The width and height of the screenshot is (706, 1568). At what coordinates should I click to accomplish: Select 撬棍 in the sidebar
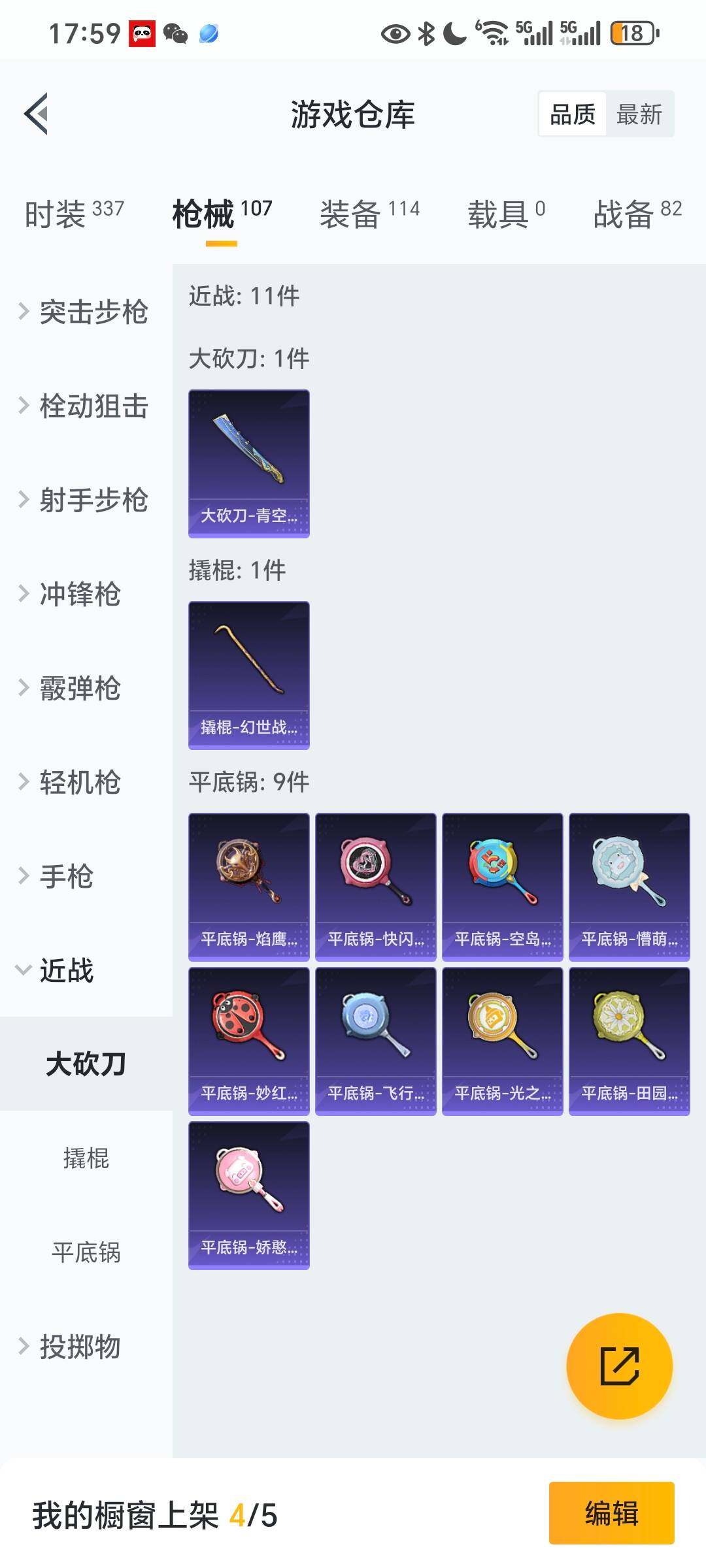coord(86,1158)
